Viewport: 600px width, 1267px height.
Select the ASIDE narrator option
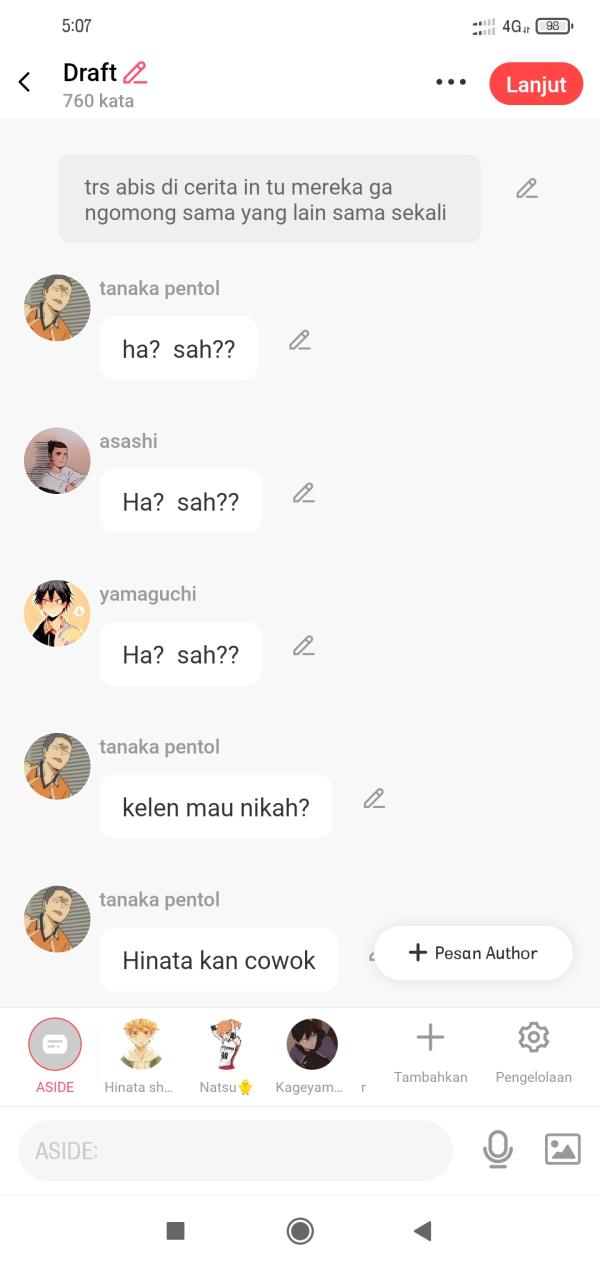(x=55, y=1054)
